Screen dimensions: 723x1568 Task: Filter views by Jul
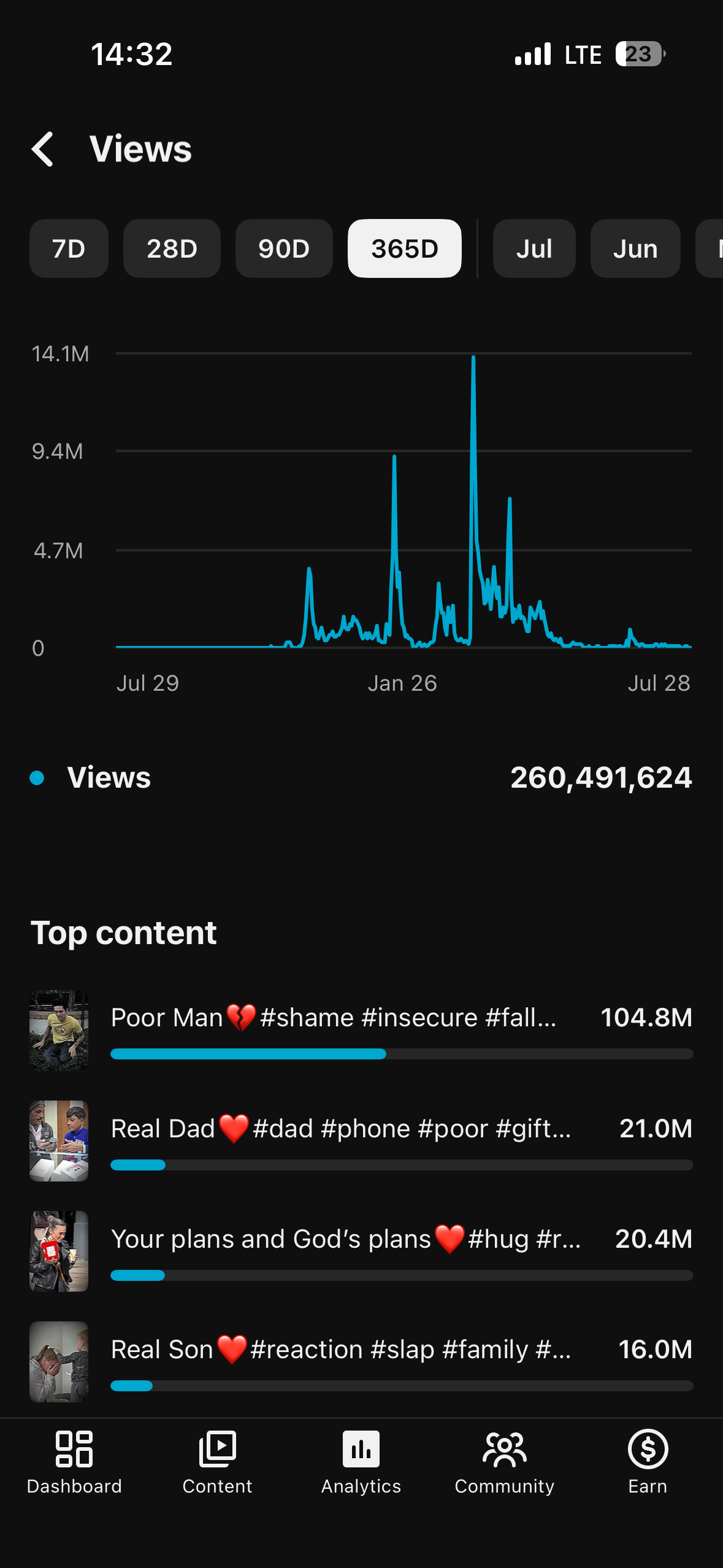(x=534, y=248)
